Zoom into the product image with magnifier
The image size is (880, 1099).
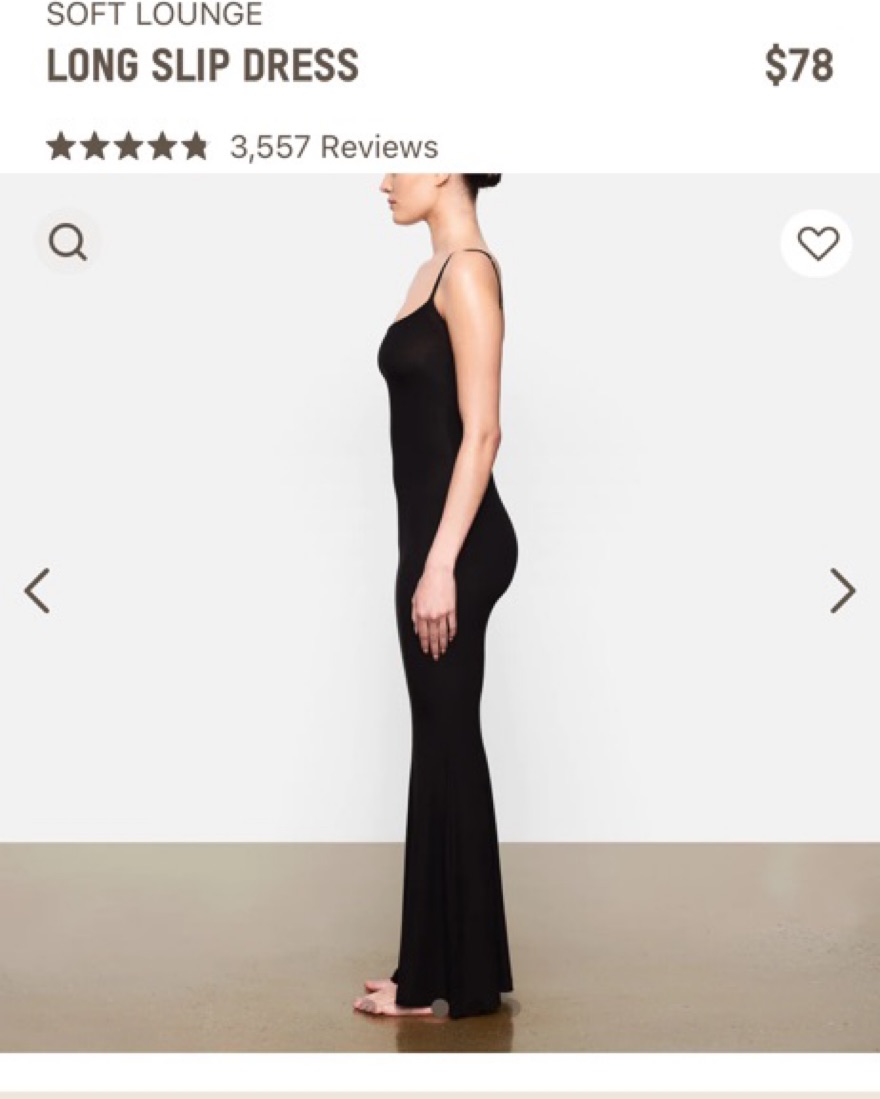click(68, 241)
